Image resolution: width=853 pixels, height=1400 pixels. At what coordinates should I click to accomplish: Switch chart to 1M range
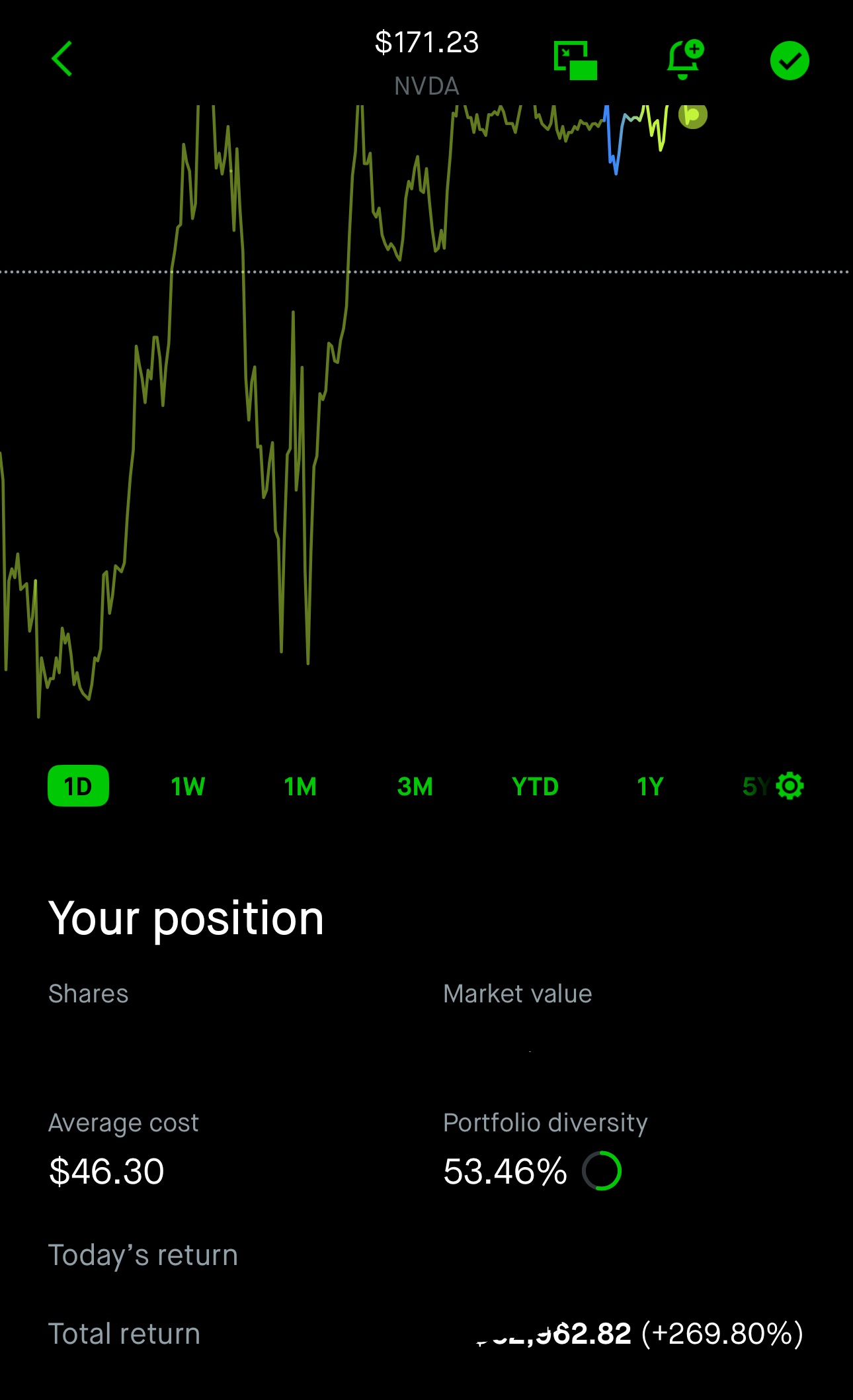coord(300,787)
